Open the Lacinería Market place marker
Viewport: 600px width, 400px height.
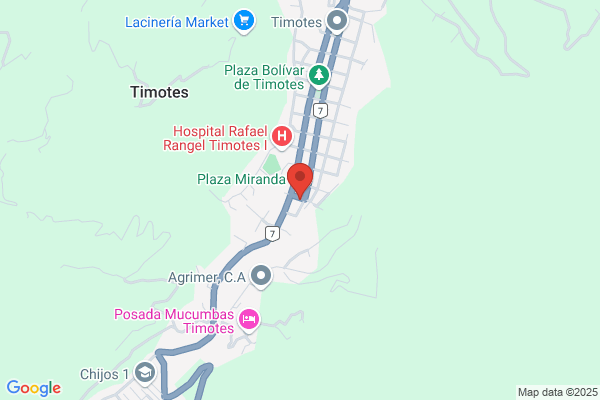click(243, 20)
